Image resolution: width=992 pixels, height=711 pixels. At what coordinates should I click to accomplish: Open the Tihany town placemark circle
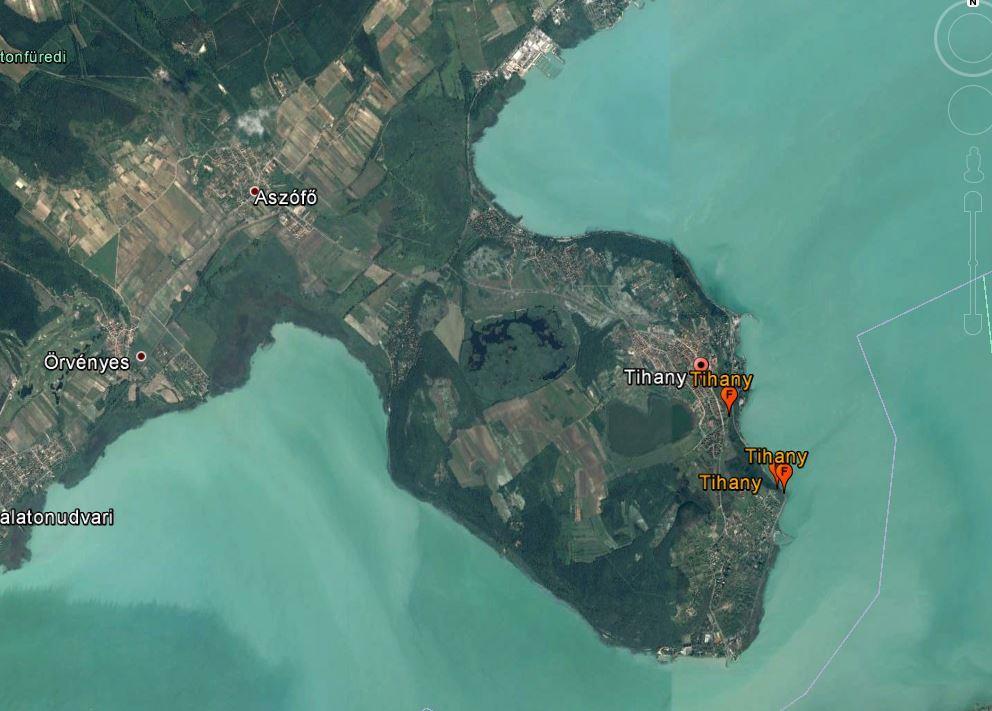click(x=701, y=364)
